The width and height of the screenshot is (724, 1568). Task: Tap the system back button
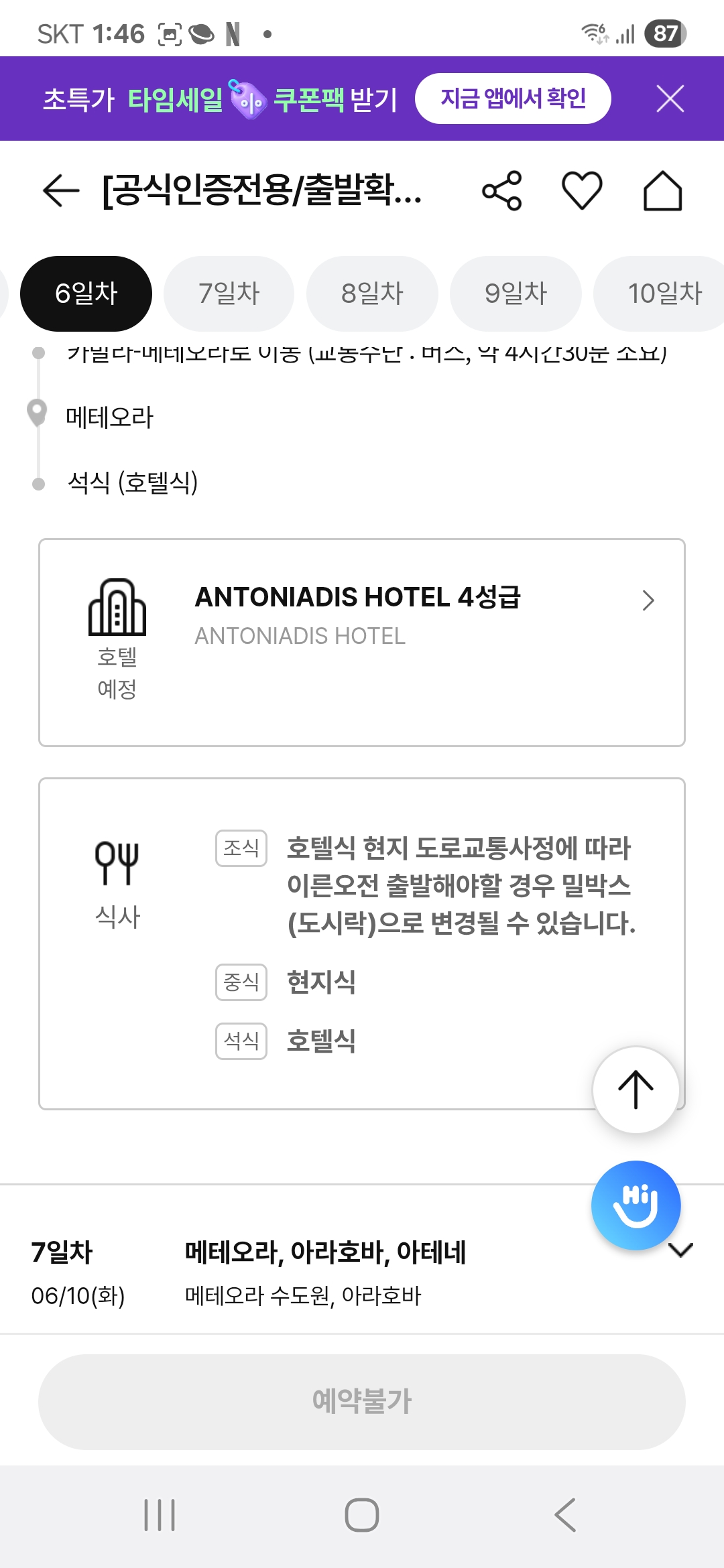click(565, 1515)
